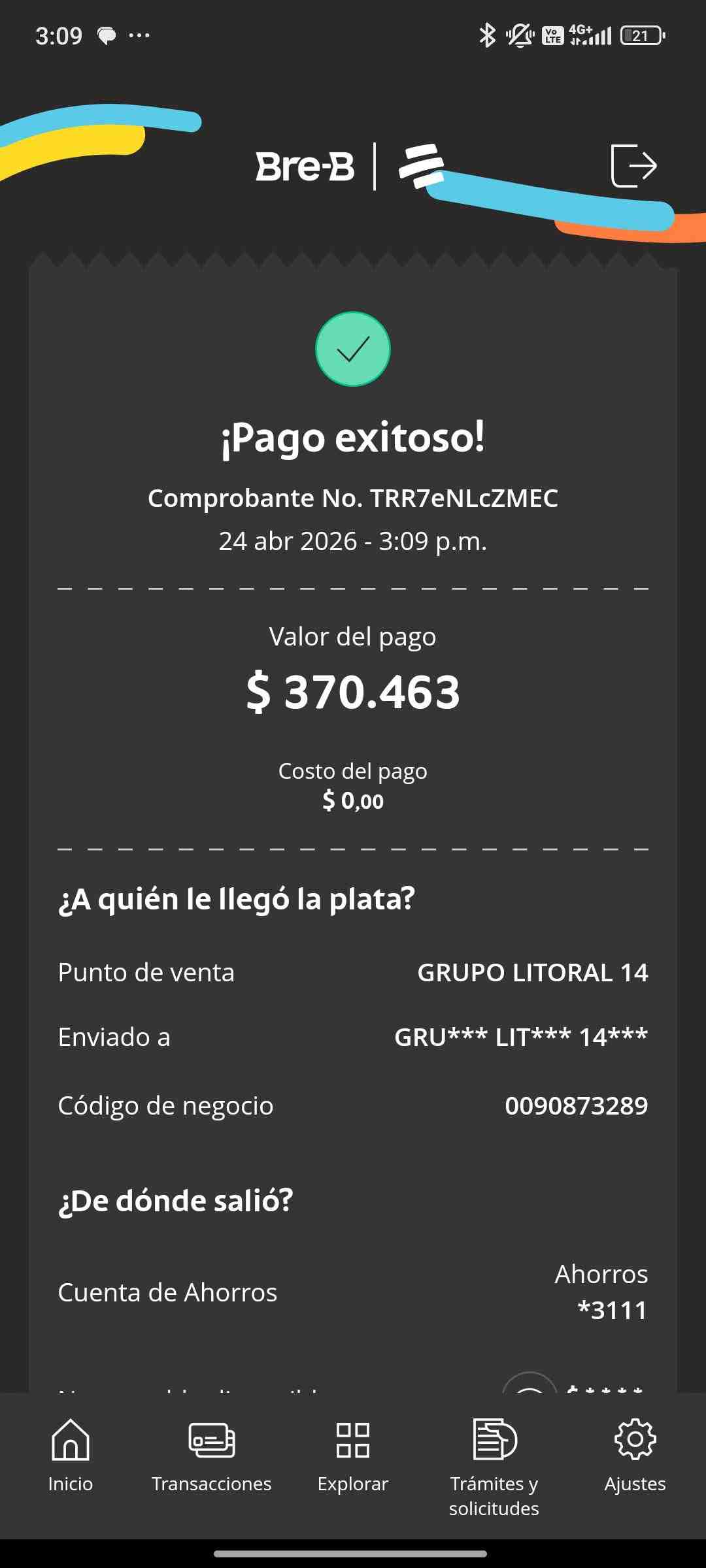Go to the Inicio tab
This screenshot has height=1568, width=706.
pos(71,1456)
